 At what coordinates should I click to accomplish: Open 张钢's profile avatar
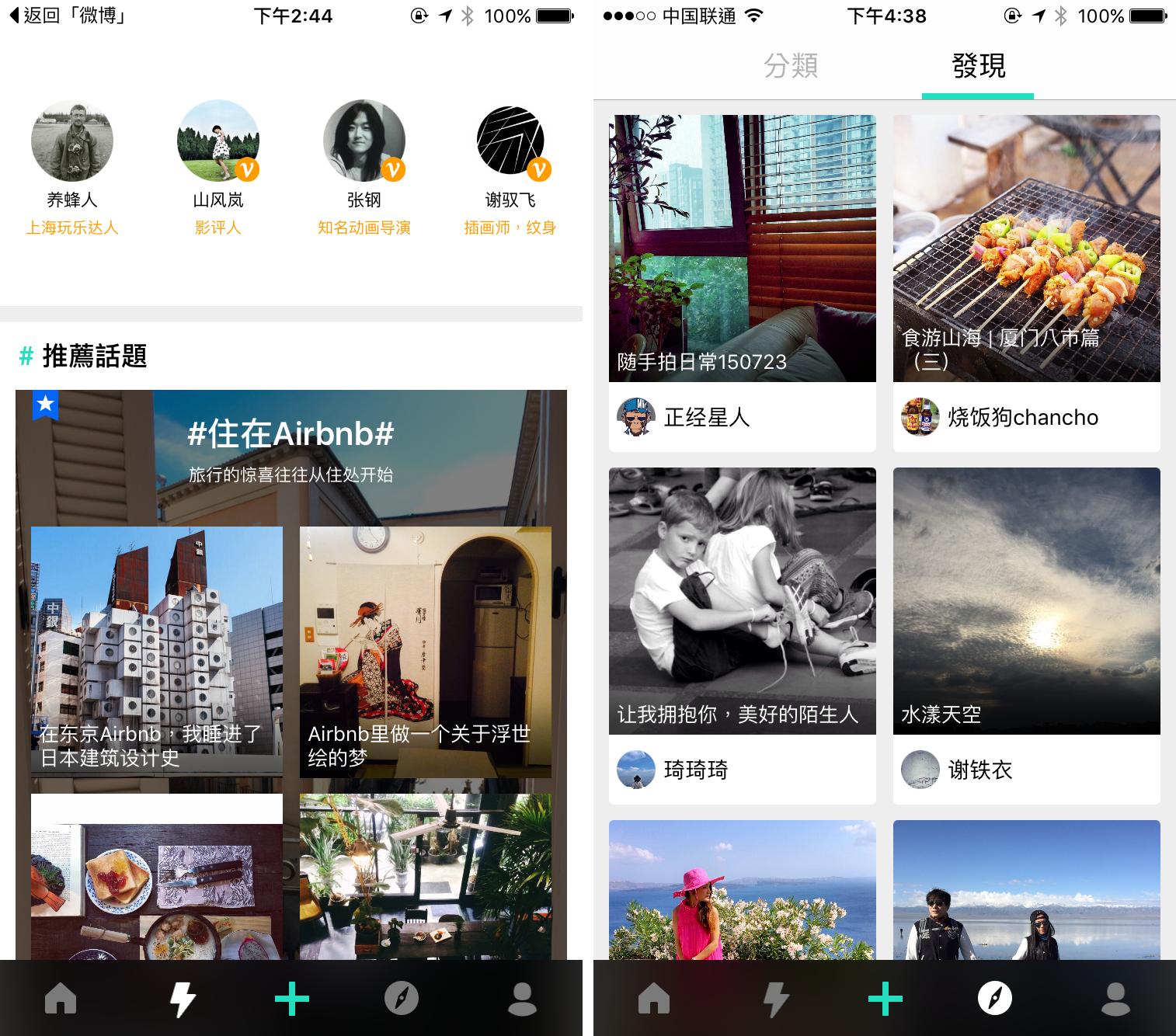364,141
